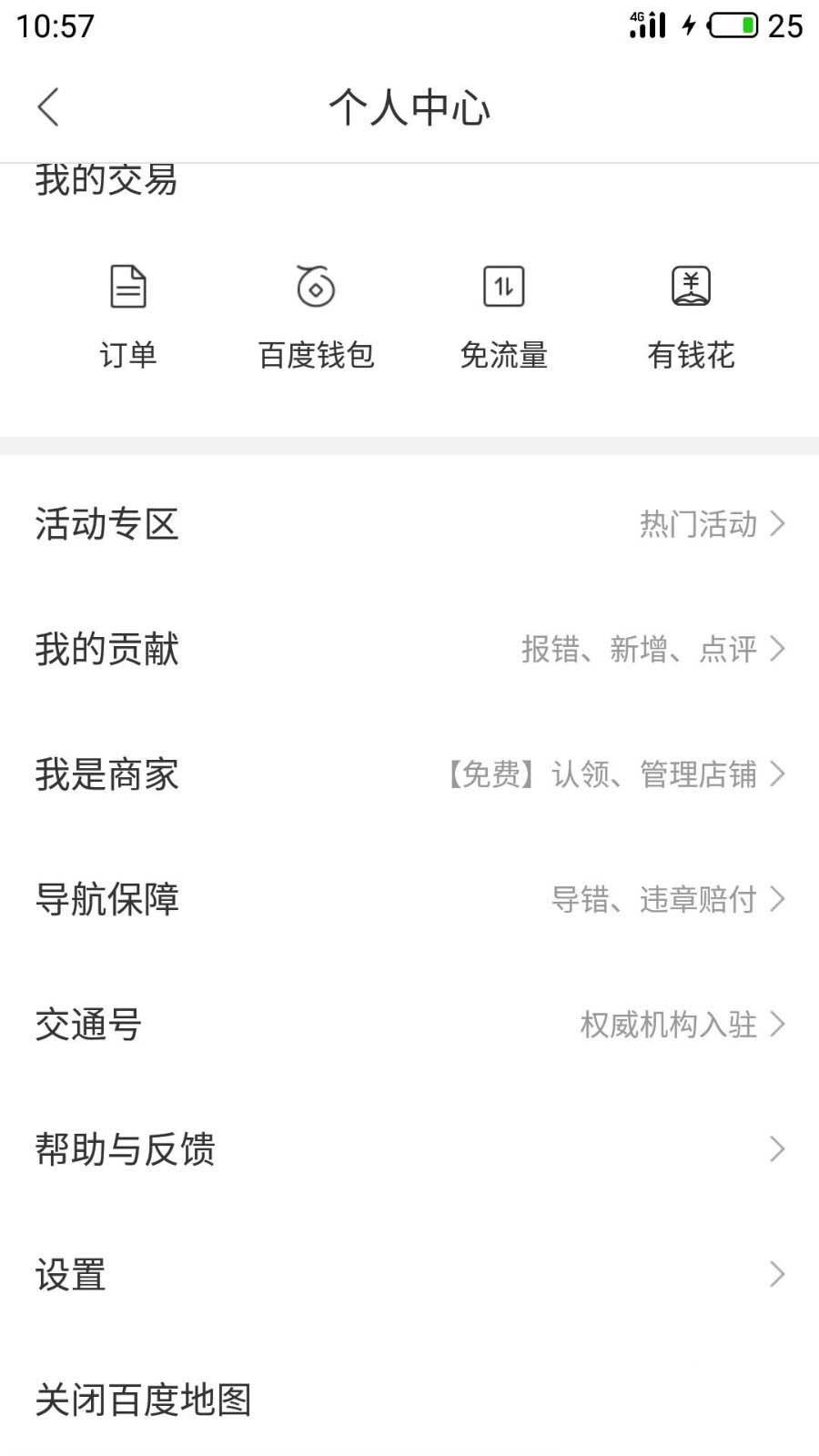Open 我的贡献 row
Image resolution: width=819 pixels, height=1456 pixels.
click(x=409, y=650)
